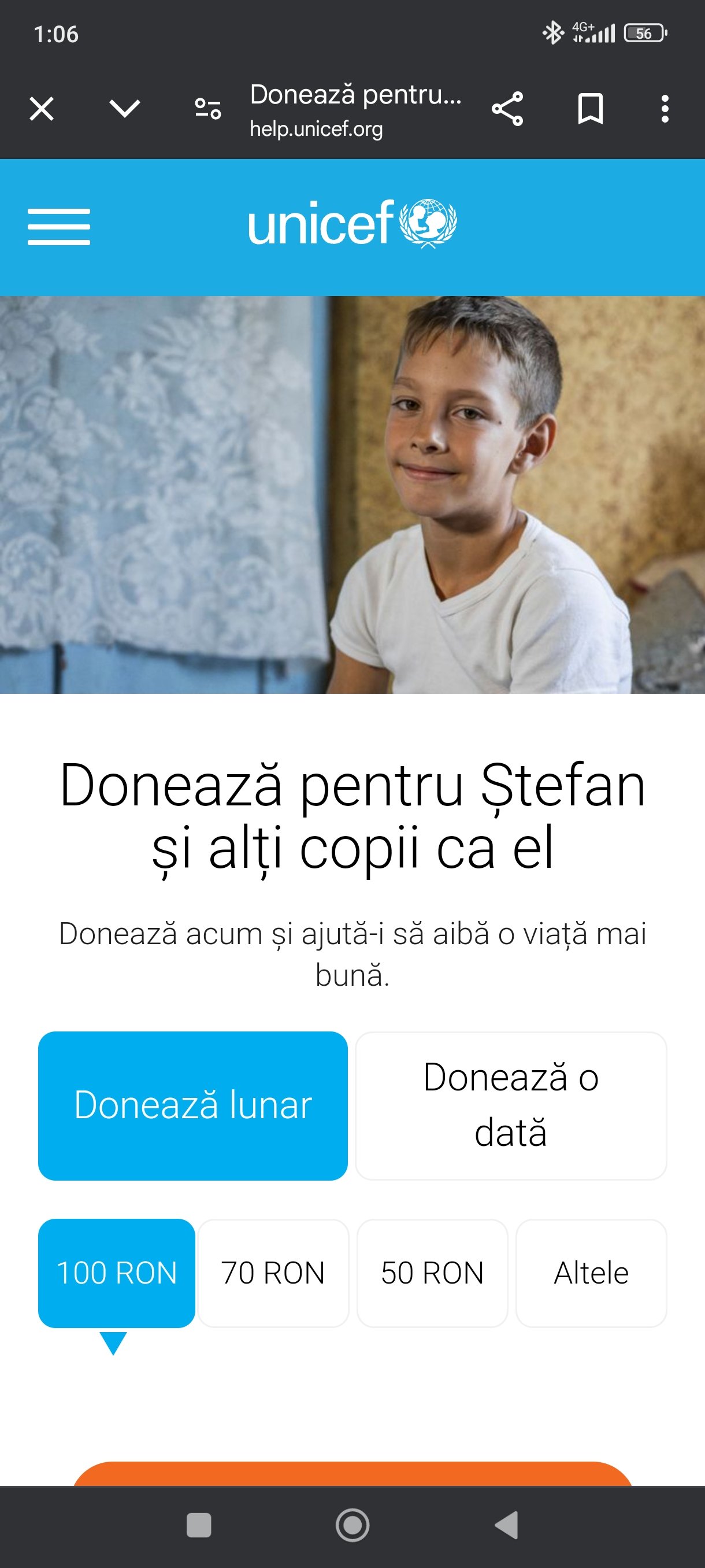The height and width of the screenshot is (1568, 705).
Task: Choose the 70 RON amount
Action: pyautogui.click(x=273, y=1273)
